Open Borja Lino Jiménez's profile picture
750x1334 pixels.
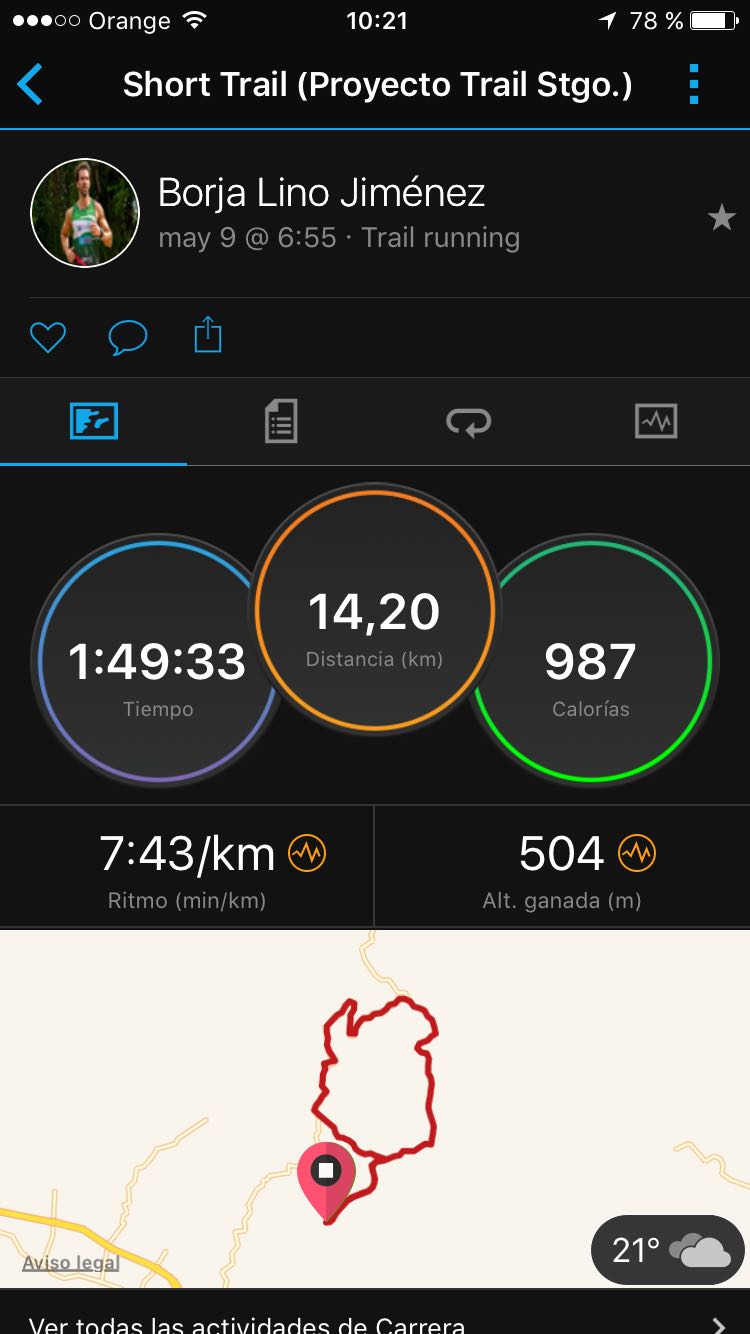point(85,213)
